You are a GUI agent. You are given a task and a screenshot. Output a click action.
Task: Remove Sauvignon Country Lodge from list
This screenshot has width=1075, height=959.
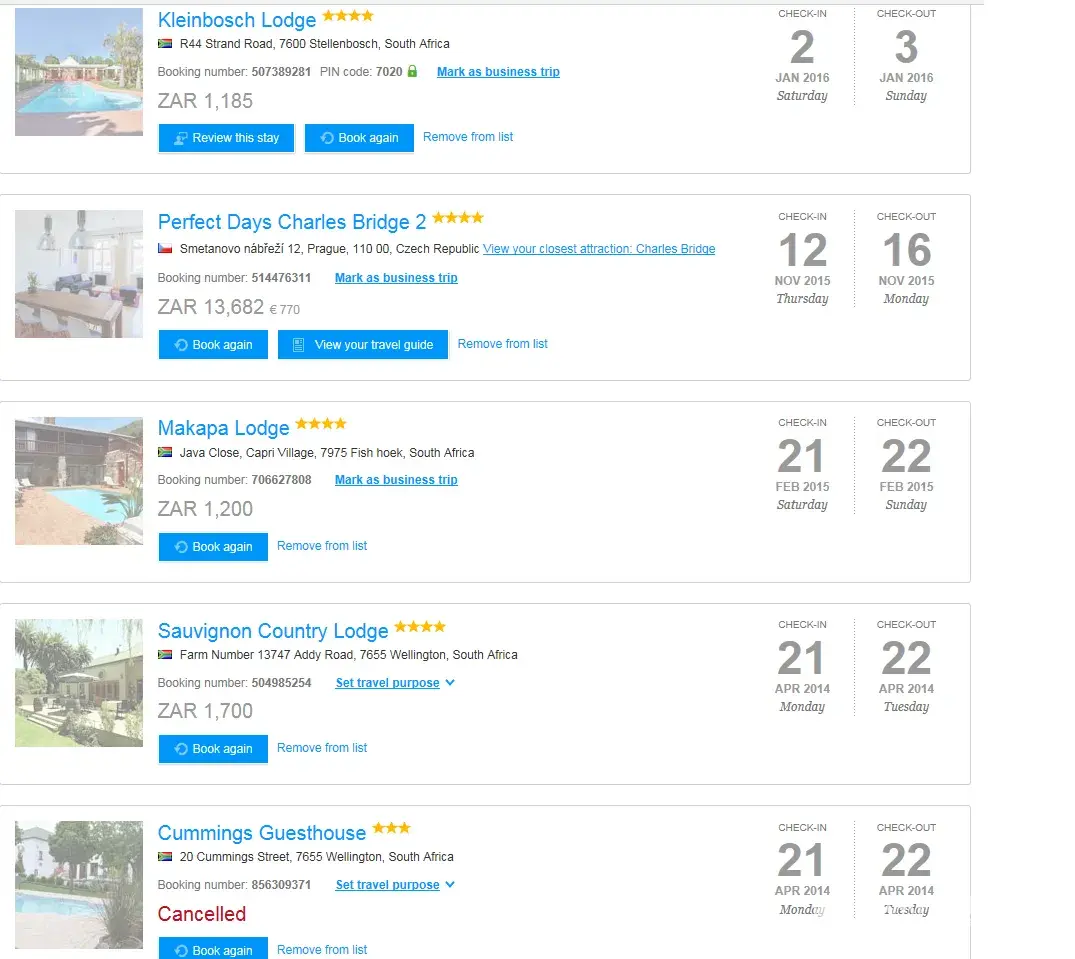[x=322, y=748]
